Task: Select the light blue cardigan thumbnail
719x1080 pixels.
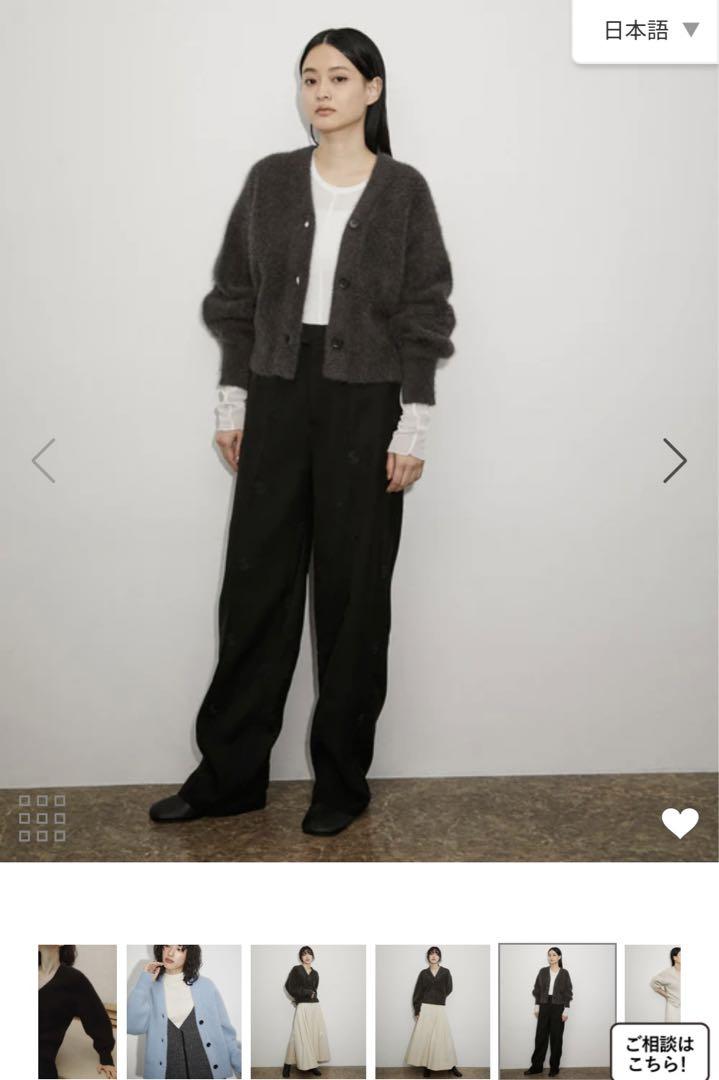Action: [184, 1010]
